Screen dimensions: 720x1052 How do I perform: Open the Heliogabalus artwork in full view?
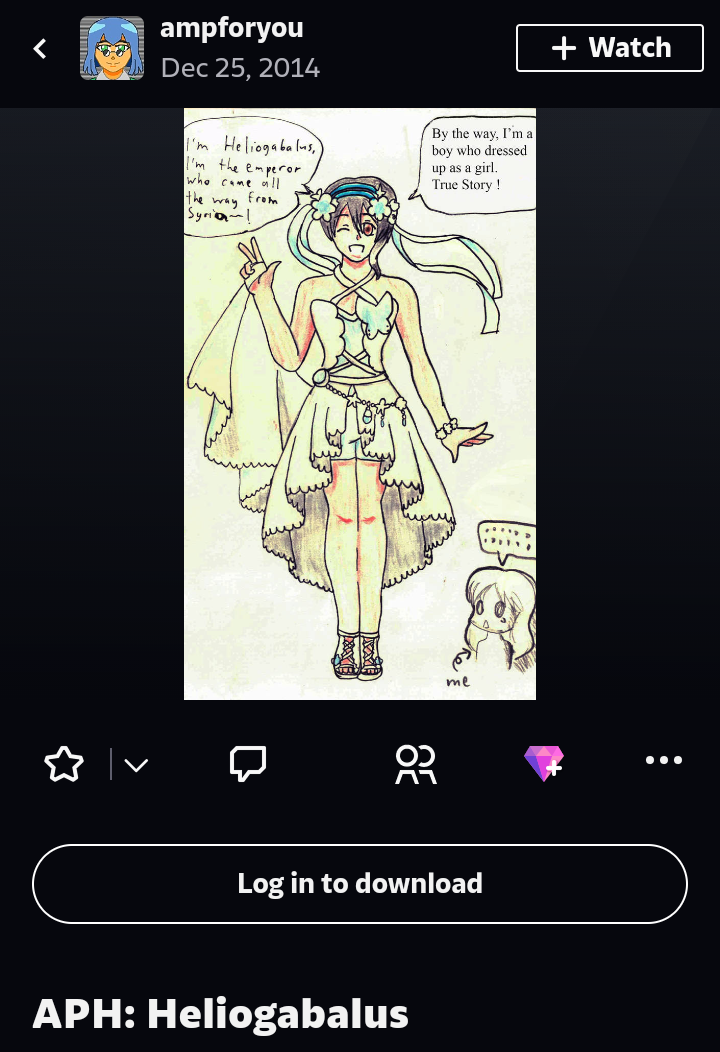click(x=360, y=404)
